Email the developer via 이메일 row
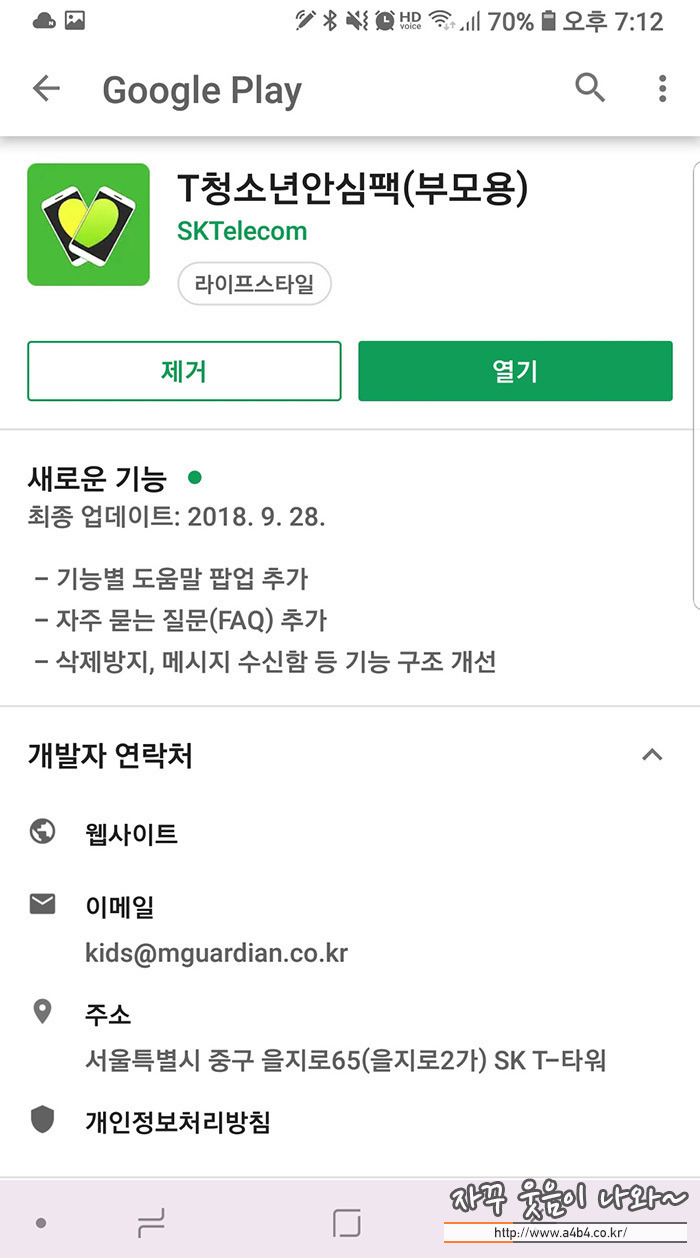Screen dimensions: 700x1258 pos(350,929)
